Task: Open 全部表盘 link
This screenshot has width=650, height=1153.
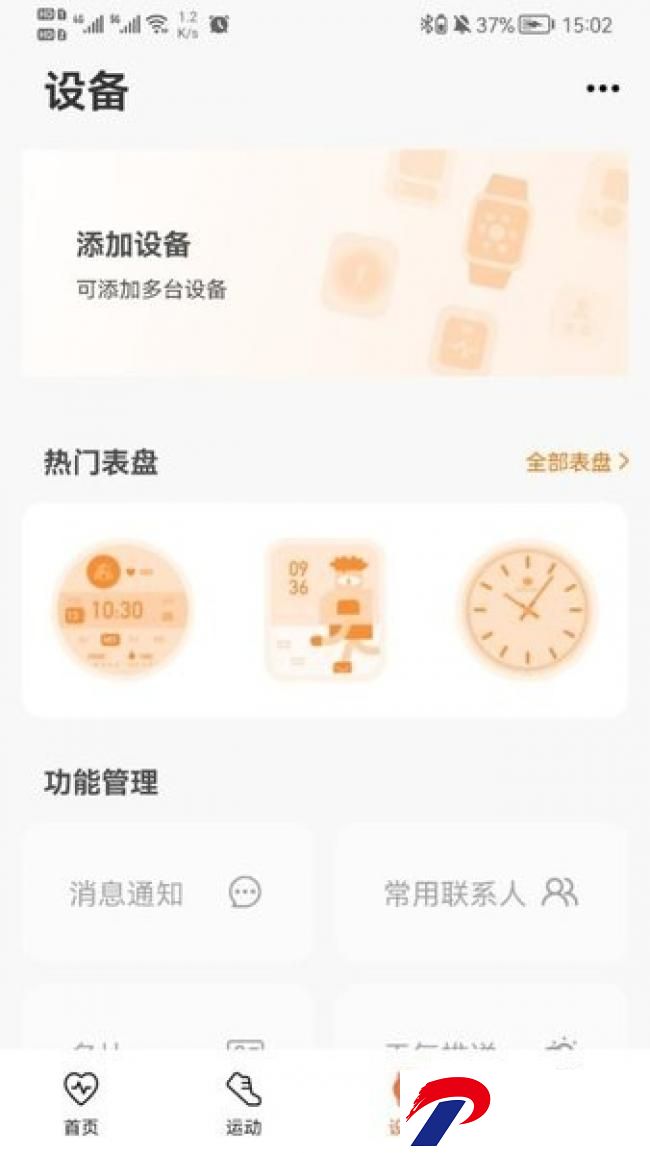Action: 577,462
